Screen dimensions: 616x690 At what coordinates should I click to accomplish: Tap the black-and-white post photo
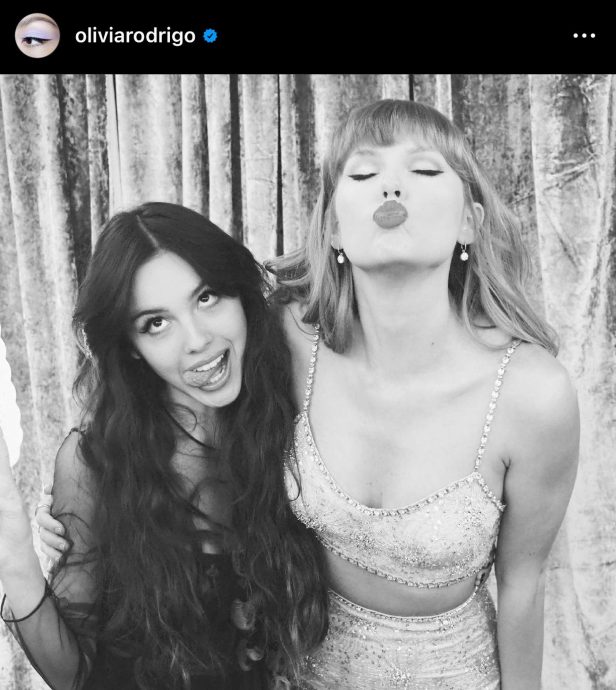tap(308, 381)
